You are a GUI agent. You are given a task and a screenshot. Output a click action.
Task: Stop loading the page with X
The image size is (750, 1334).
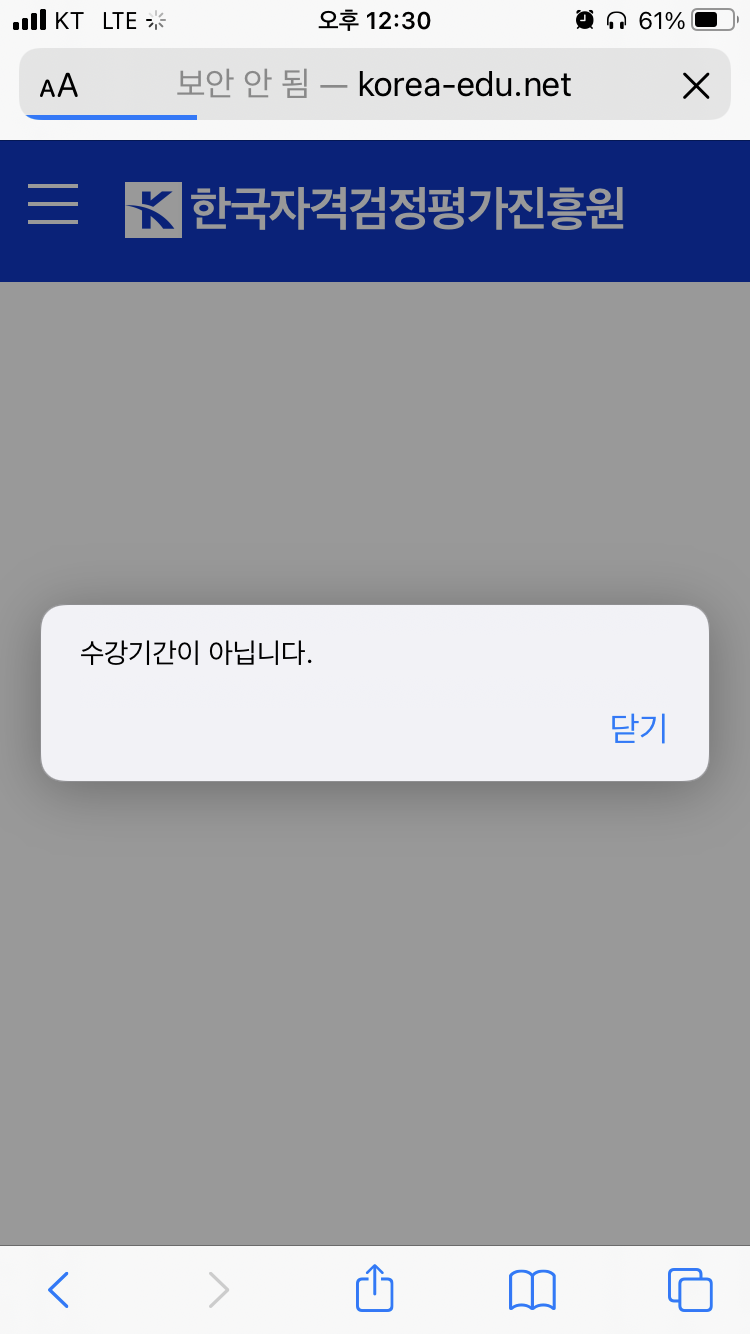click(x=696, y=86)
